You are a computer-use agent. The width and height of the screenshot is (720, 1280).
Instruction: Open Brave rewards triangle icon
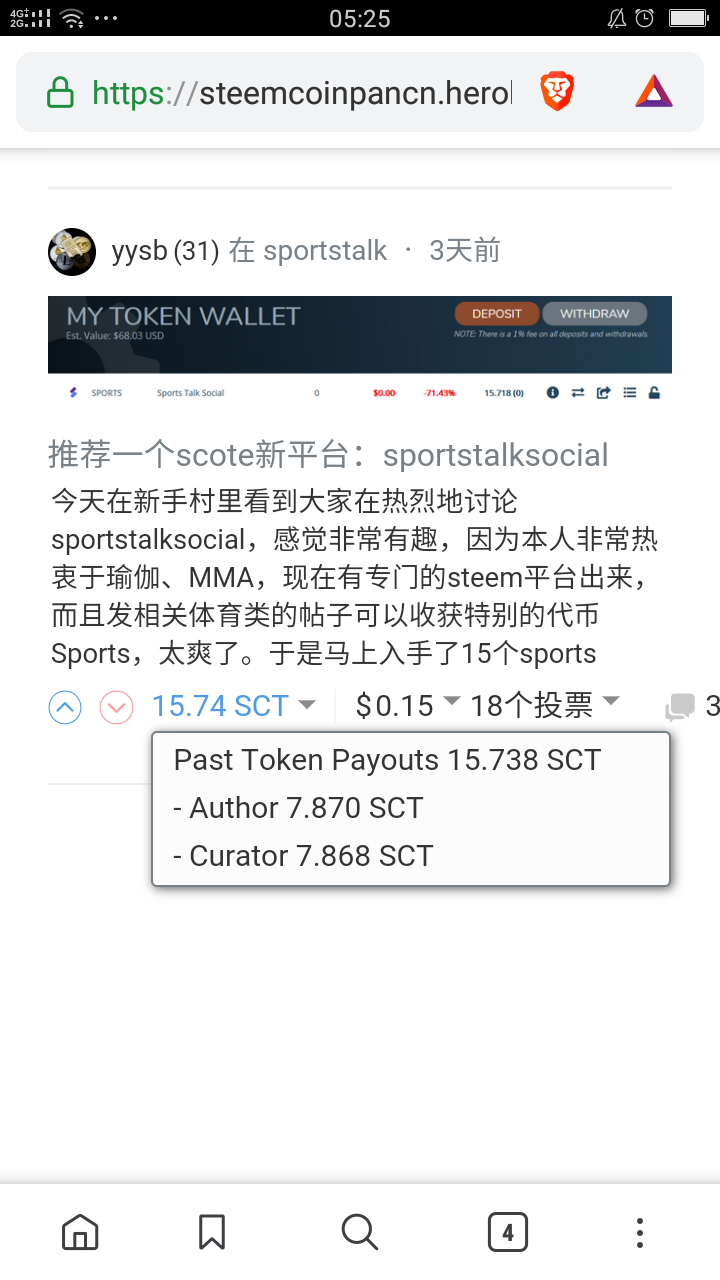pos(654,92)
